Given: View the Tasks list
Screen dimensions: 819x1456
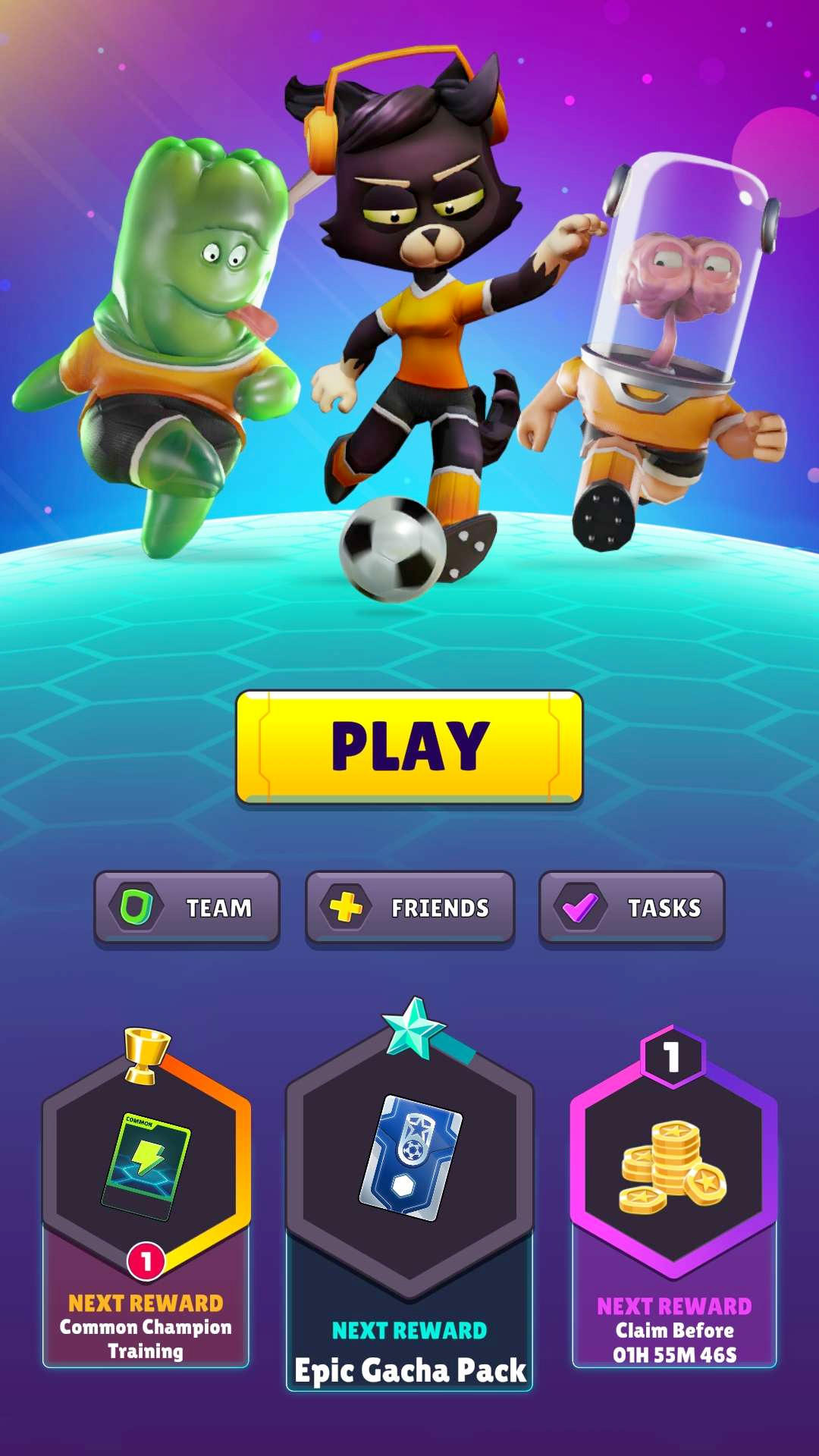Looking at the screenshot, I should pyautogui.click(x=632, y=908).
